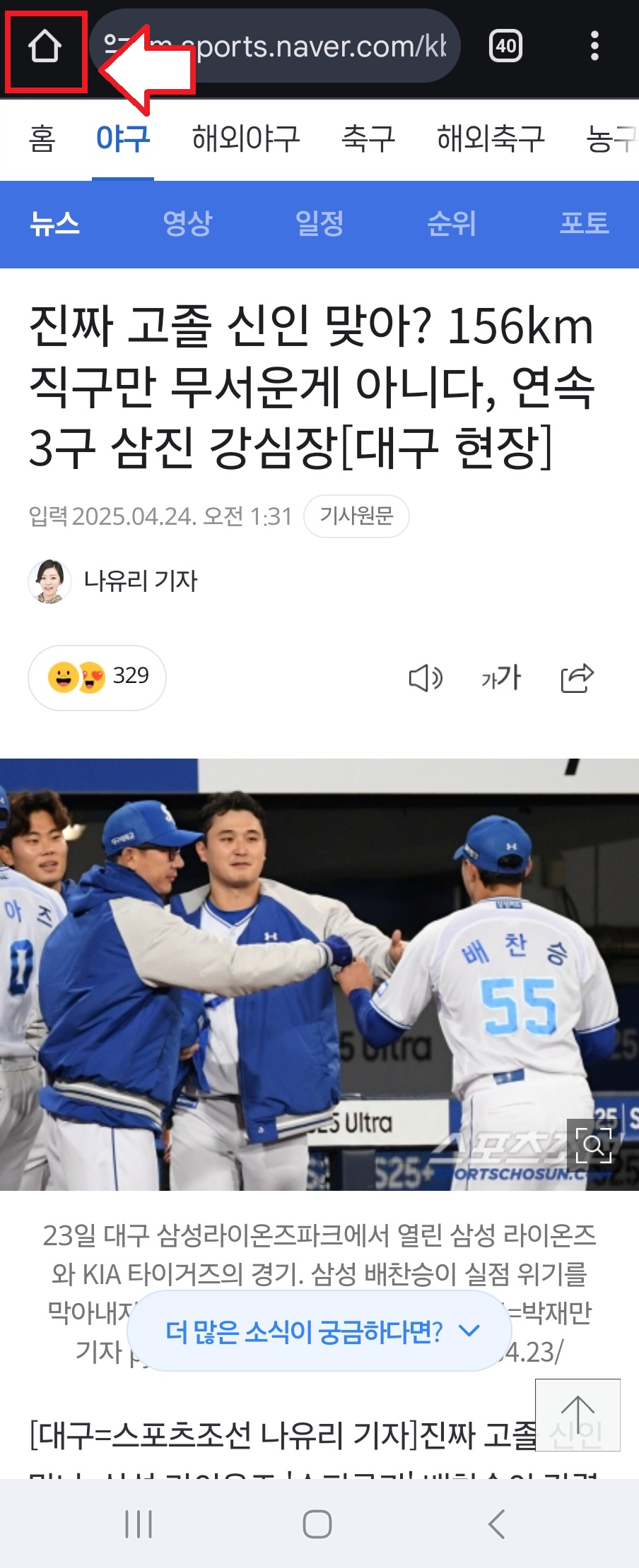Screen dimensions: 639x1568
Task: Switch to the 축구 tab
Action: (x=368, y=138)
